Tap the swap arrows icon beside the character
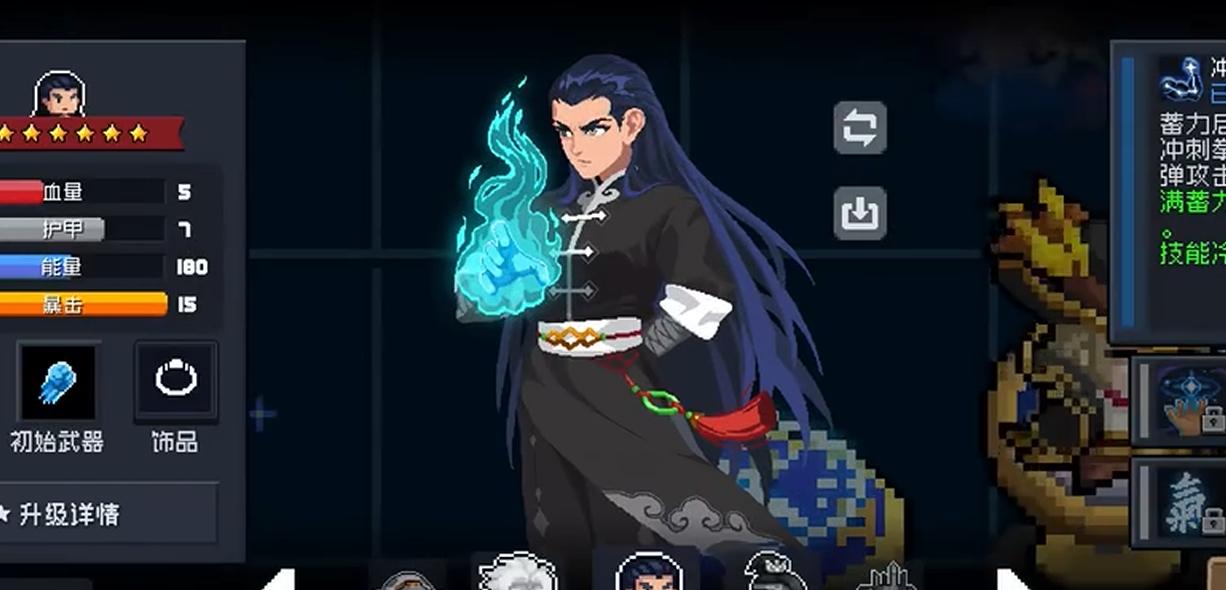The height and width of the screenshot is (590, 1226). 860,128
